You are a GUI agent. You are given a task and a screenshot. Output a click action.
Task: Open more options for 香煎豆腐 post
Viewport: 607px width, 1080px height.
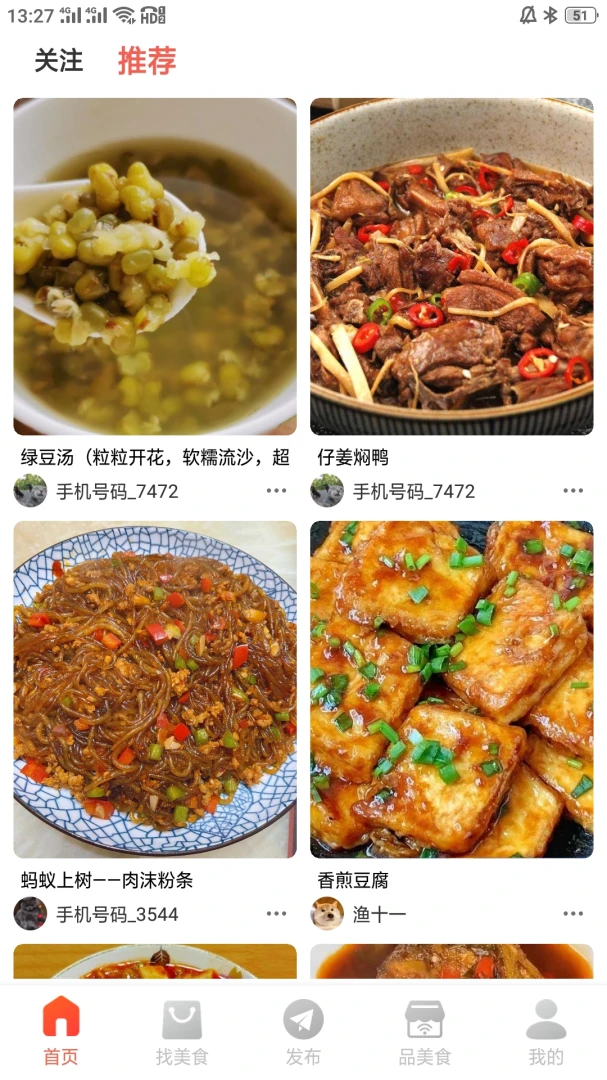tap(573, 914)
